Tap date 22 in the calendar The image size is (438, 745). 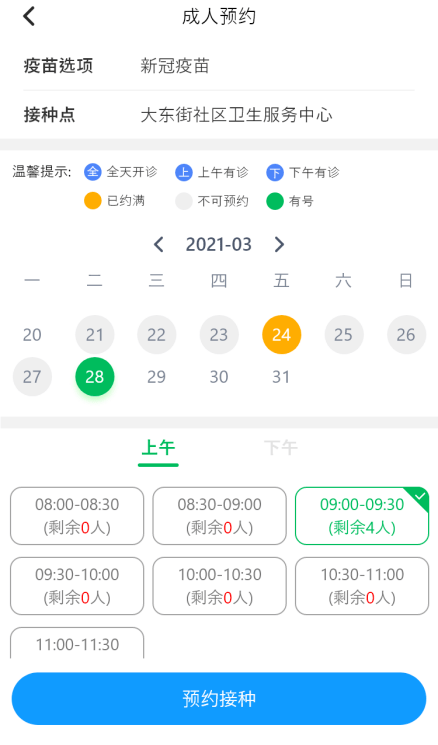[156, 334]
